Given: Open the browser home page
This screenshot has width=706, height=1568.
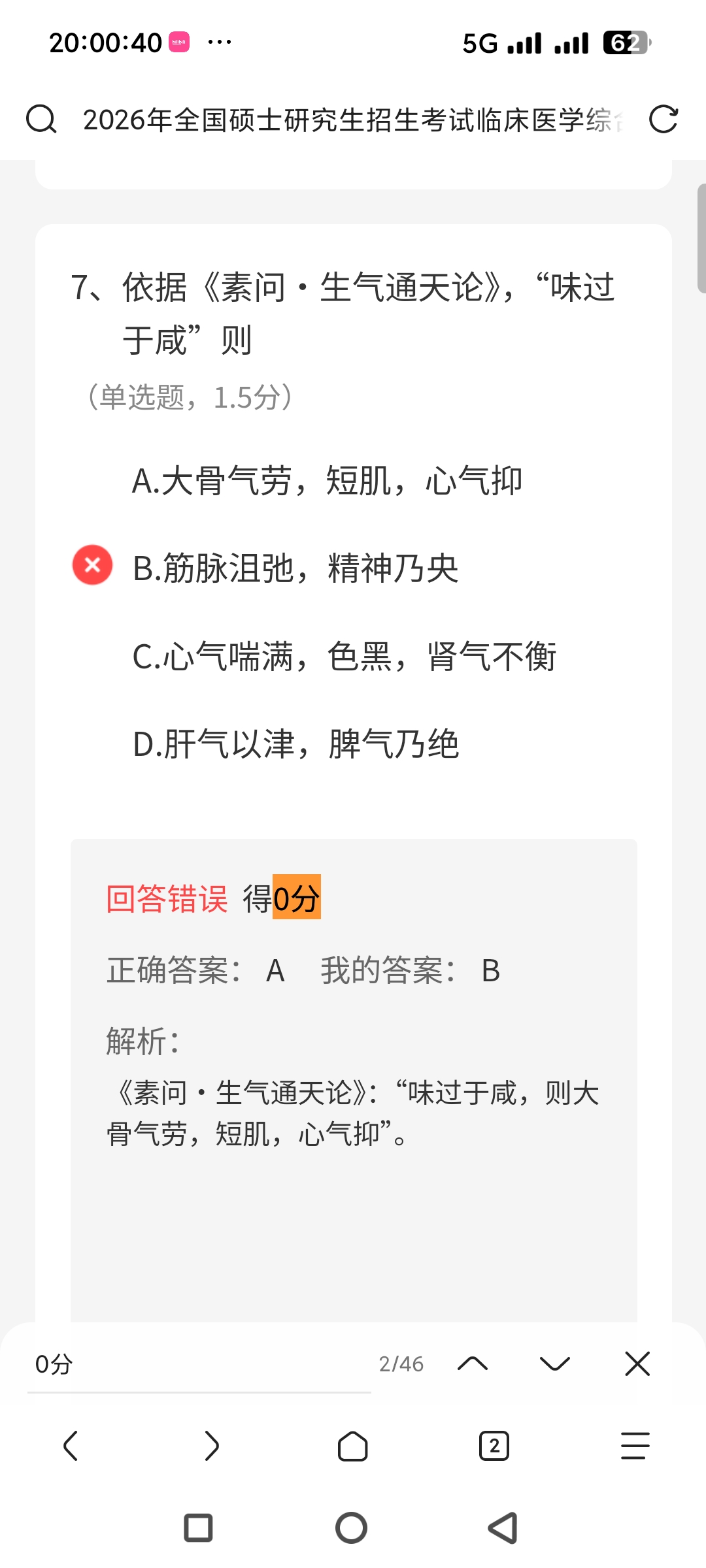Looking at the screenshot, I should point(353,1446).
